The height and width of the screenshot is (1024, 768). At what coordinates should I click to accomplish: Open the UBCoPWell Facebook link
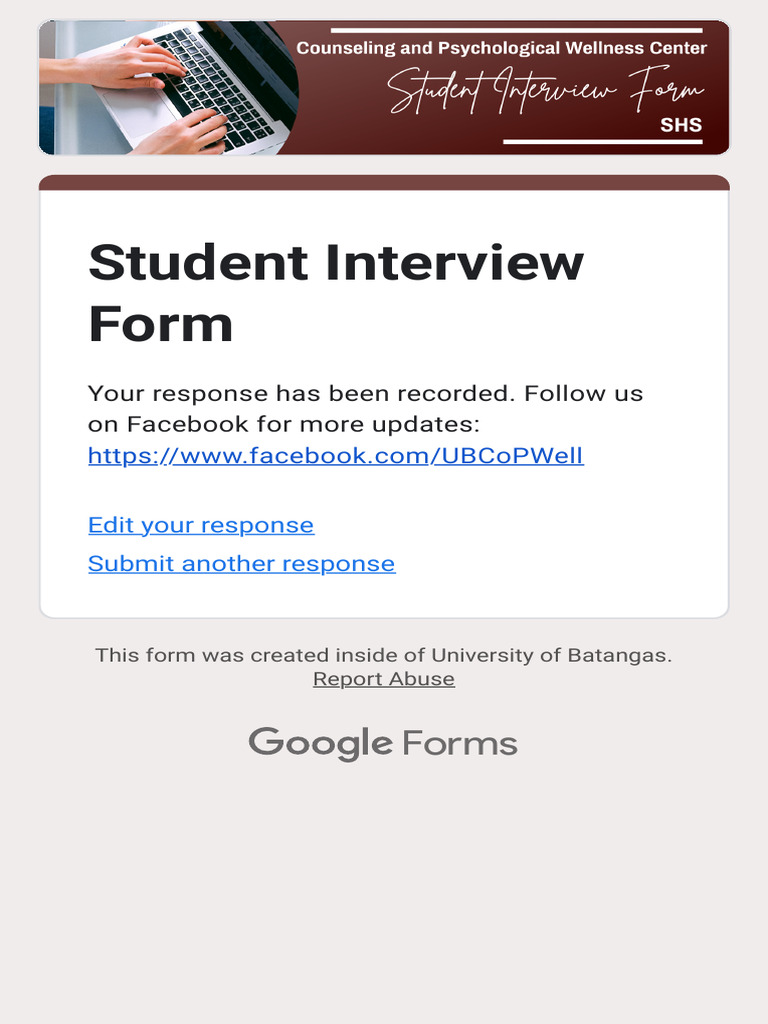[x=335, y=456]
